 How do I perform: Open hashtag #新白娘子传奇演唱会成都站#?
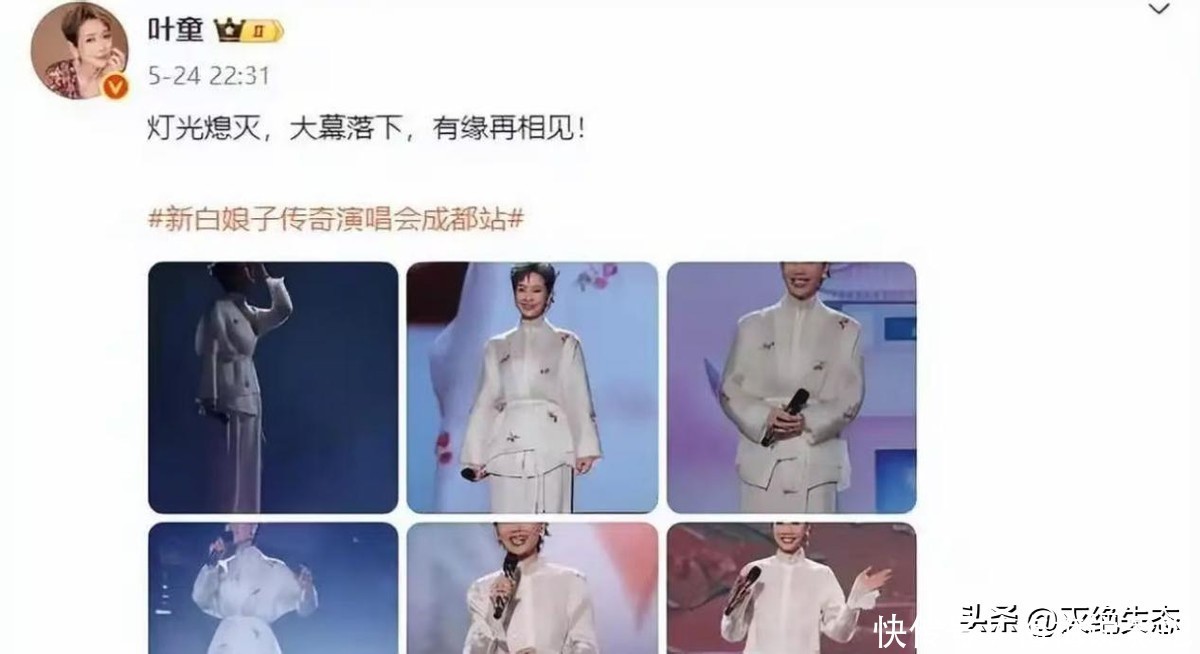point(336,219)
